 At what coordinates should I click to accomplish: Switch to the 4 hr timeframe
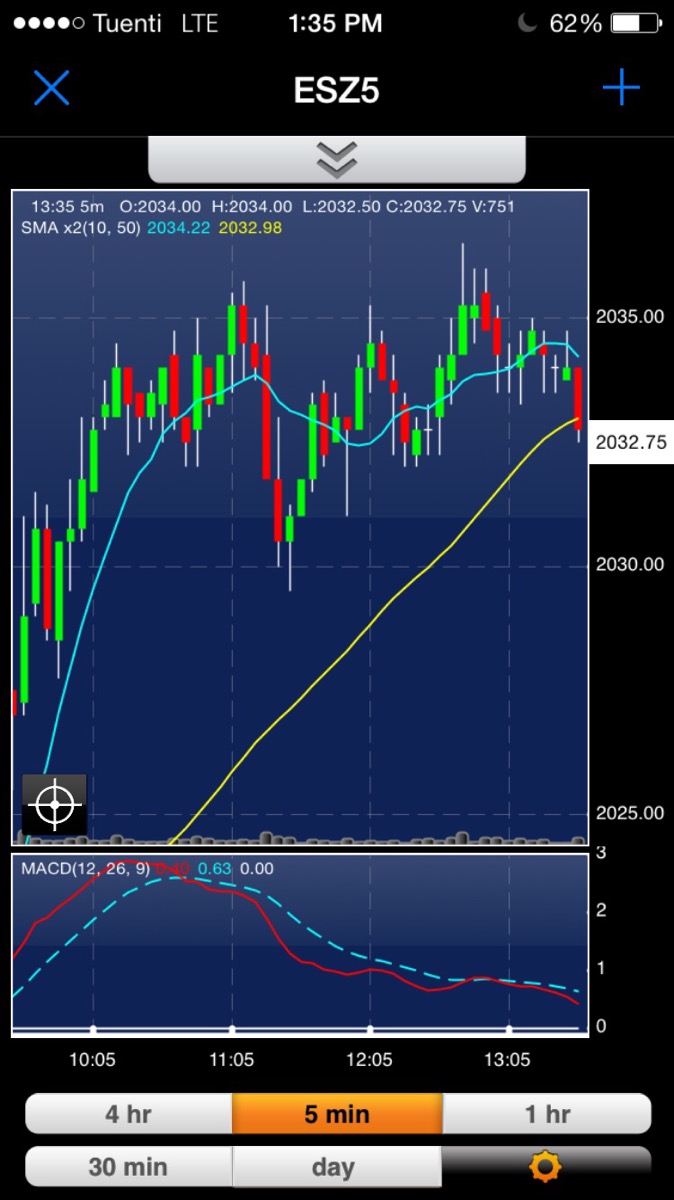[x=128, y=1114]
